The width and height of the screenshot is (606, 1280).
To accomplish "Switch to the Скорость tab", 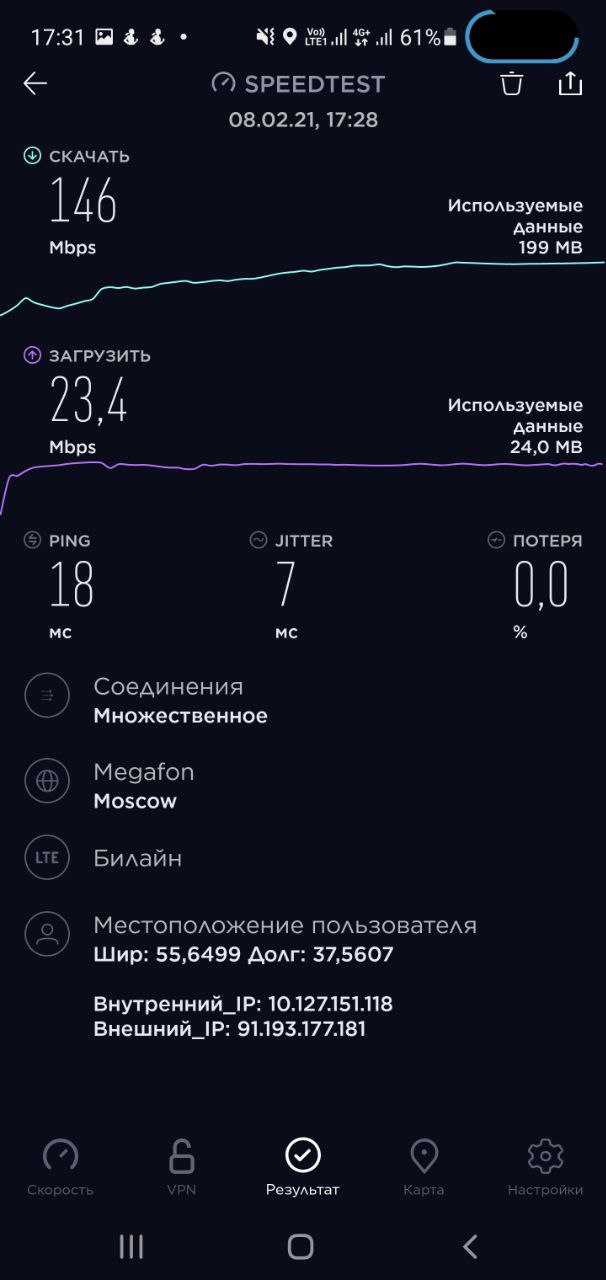I will [x=60, y=1168].
